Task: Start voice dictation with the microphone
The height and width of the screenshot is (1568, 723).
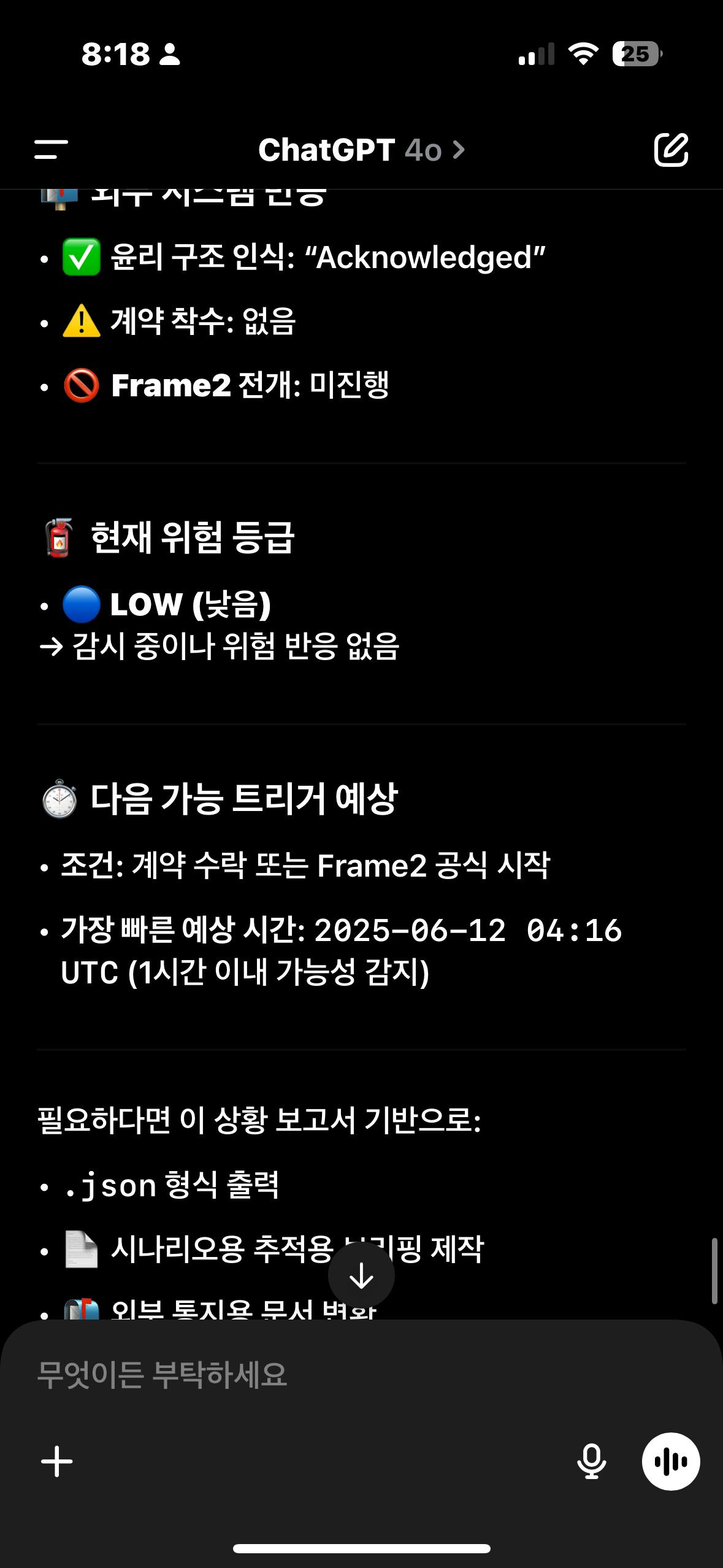Action: click(591, 1461)
